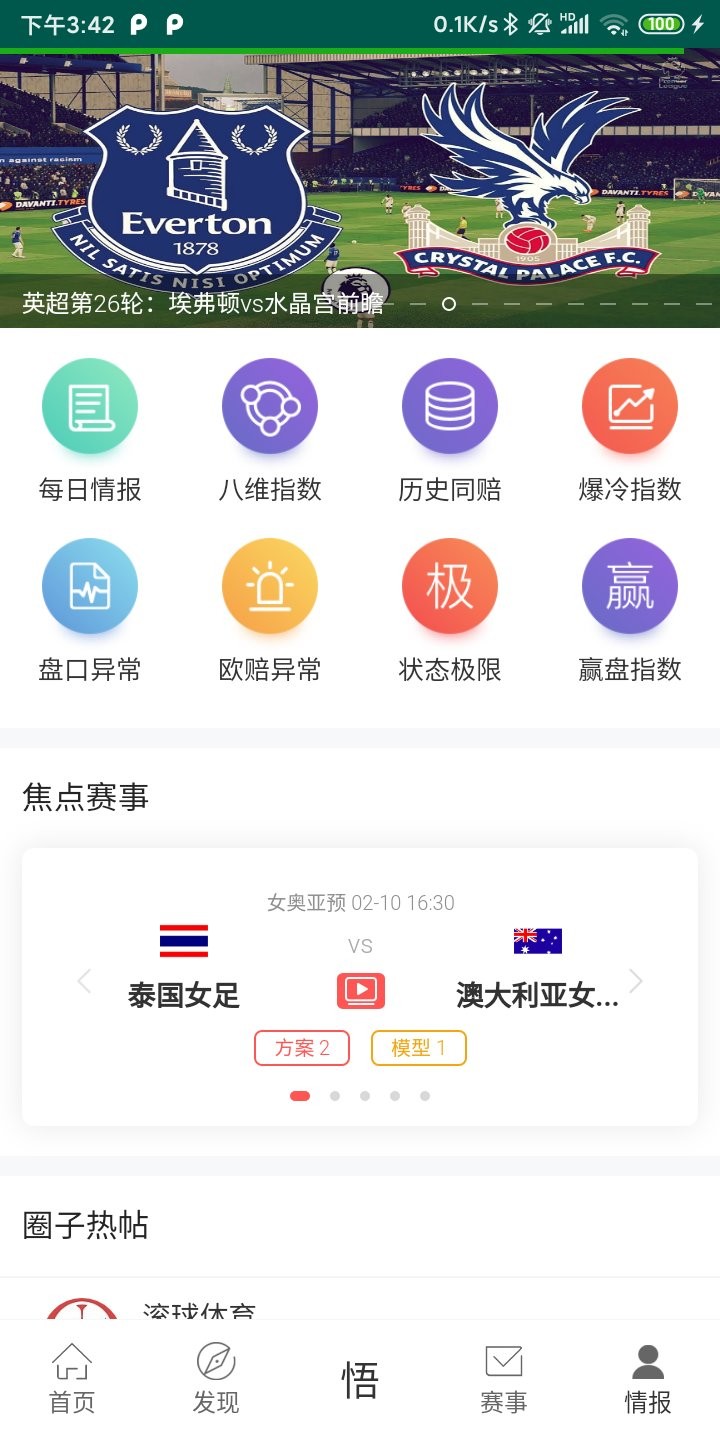Open the 状态极限 form extreme icon
This screenshot has width=720, height=1440.
pos(450,586)
